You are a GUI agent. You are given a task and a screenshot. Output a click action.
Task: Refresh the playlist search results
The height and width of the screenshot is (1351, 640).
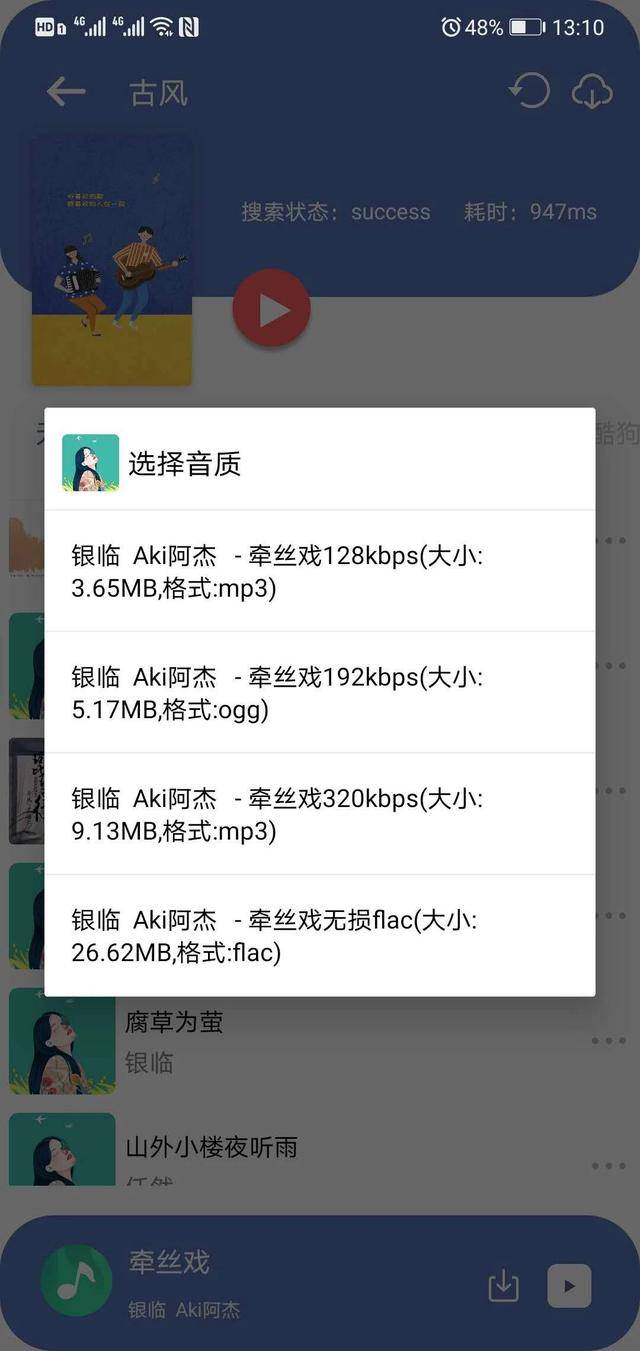[x=529, y=91]
